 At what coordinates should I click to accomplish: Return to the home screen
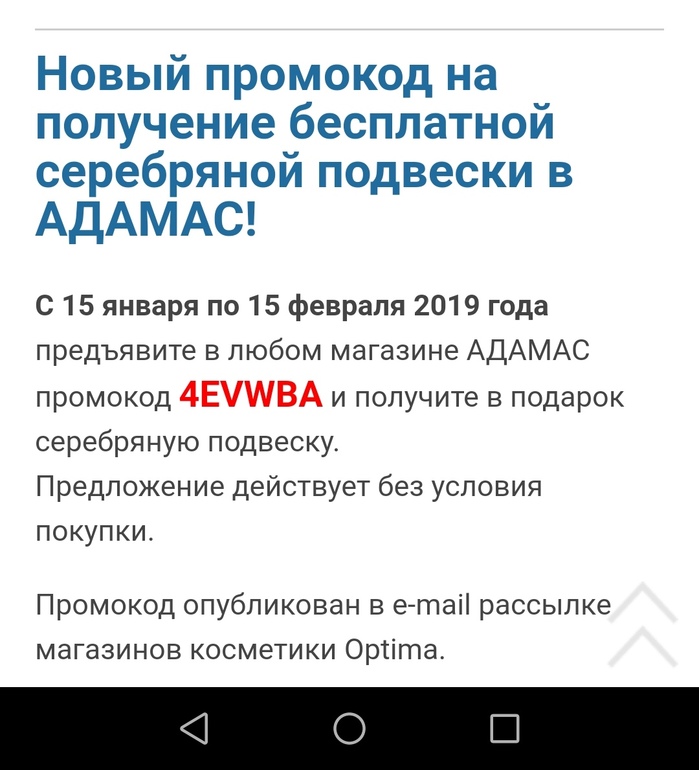pos(349,728)
